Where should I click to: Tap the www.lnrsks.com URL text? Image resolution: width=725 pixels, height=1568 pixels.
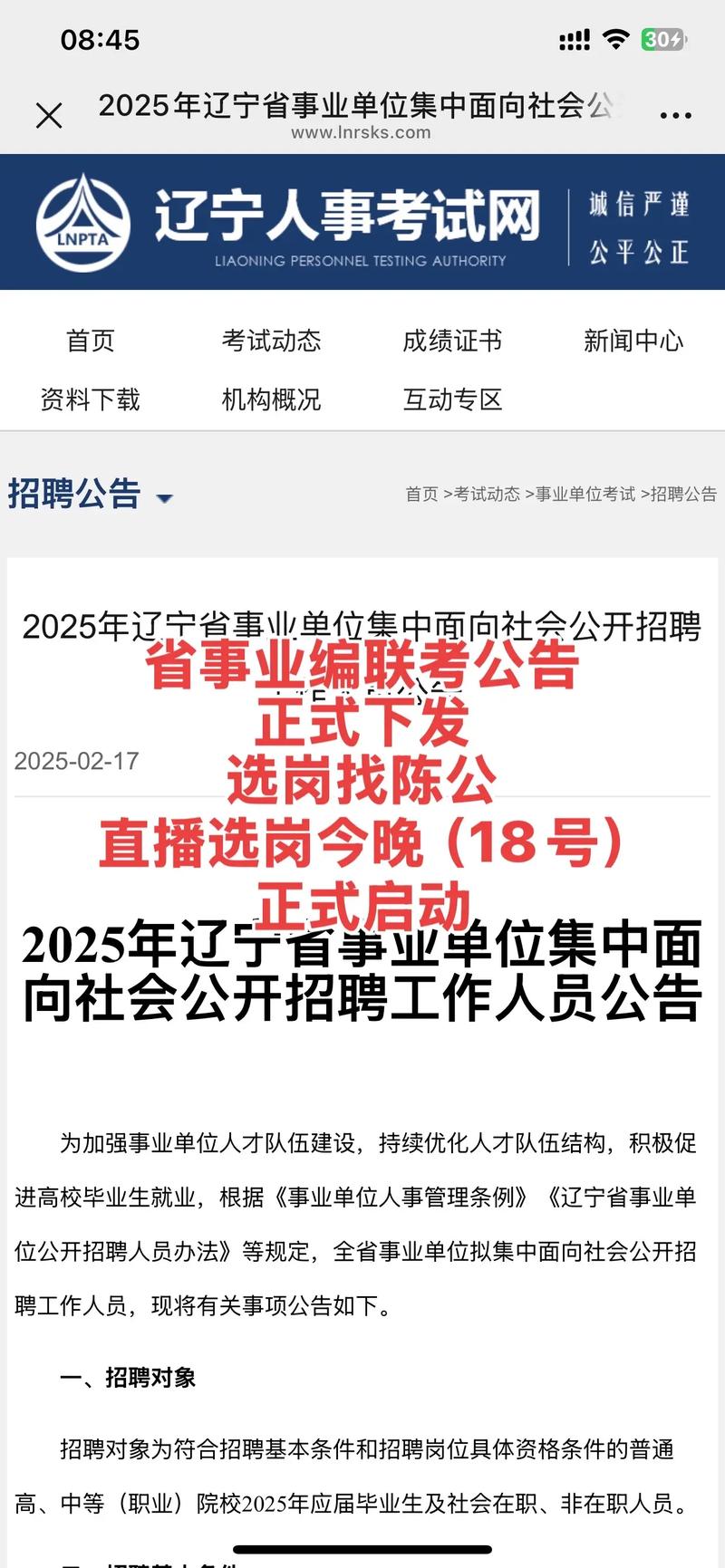[x=362, y=132]
